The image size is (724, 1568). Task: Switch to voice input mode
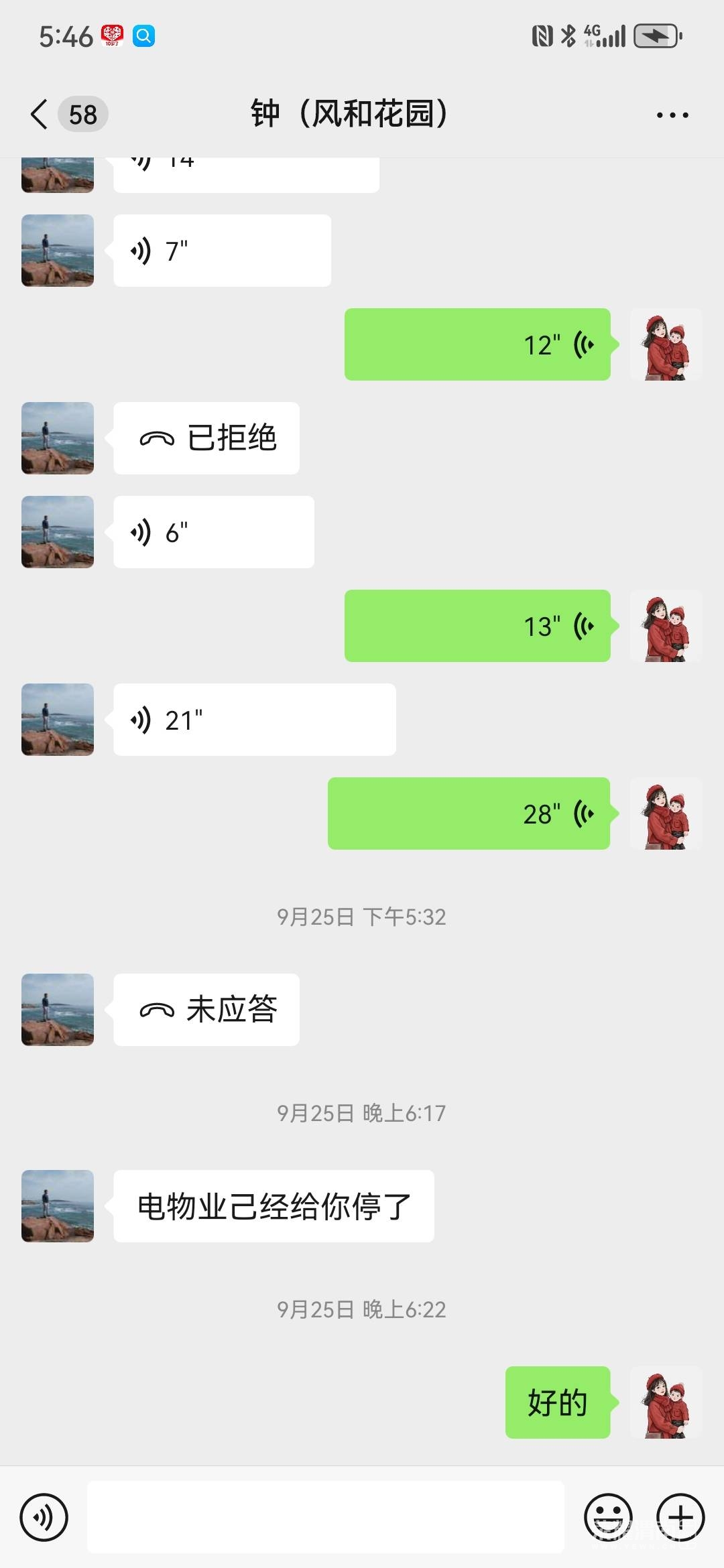coord(44,1518)
